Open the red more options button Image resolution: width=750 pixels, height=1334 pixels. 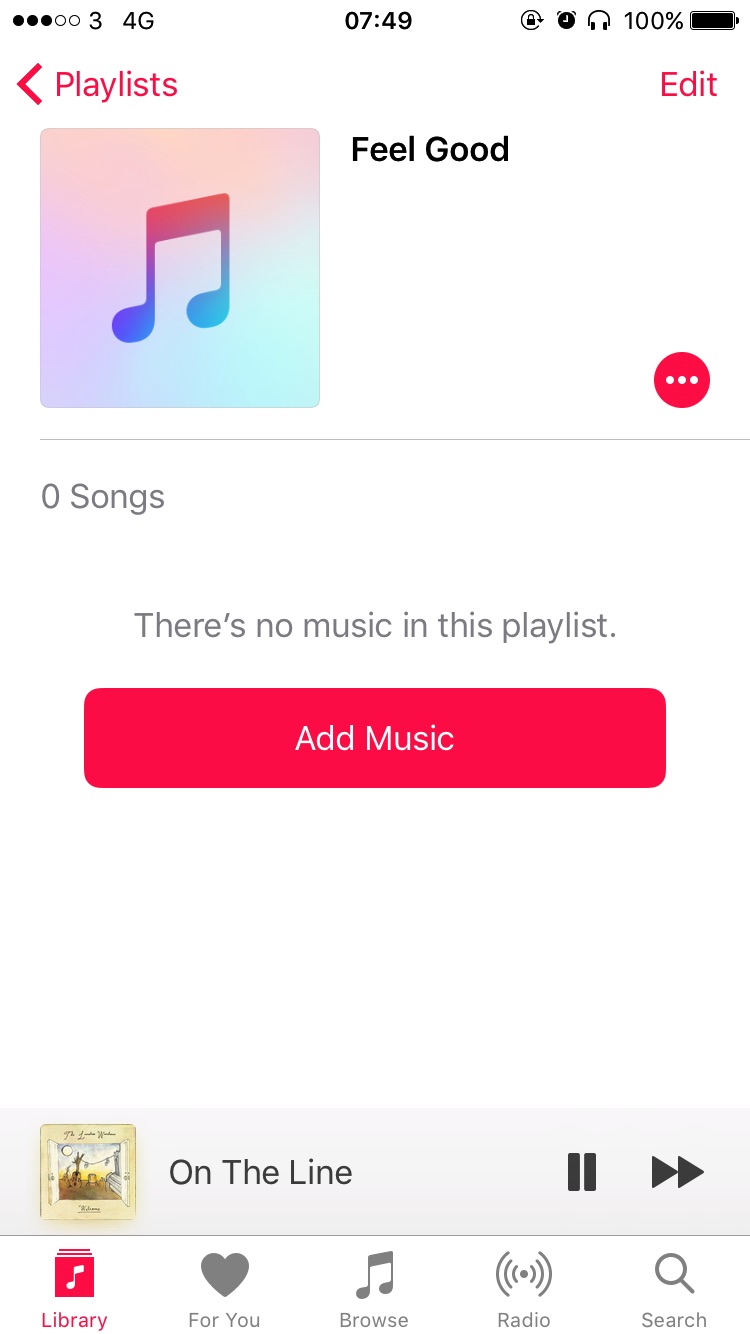pos(681,380)
